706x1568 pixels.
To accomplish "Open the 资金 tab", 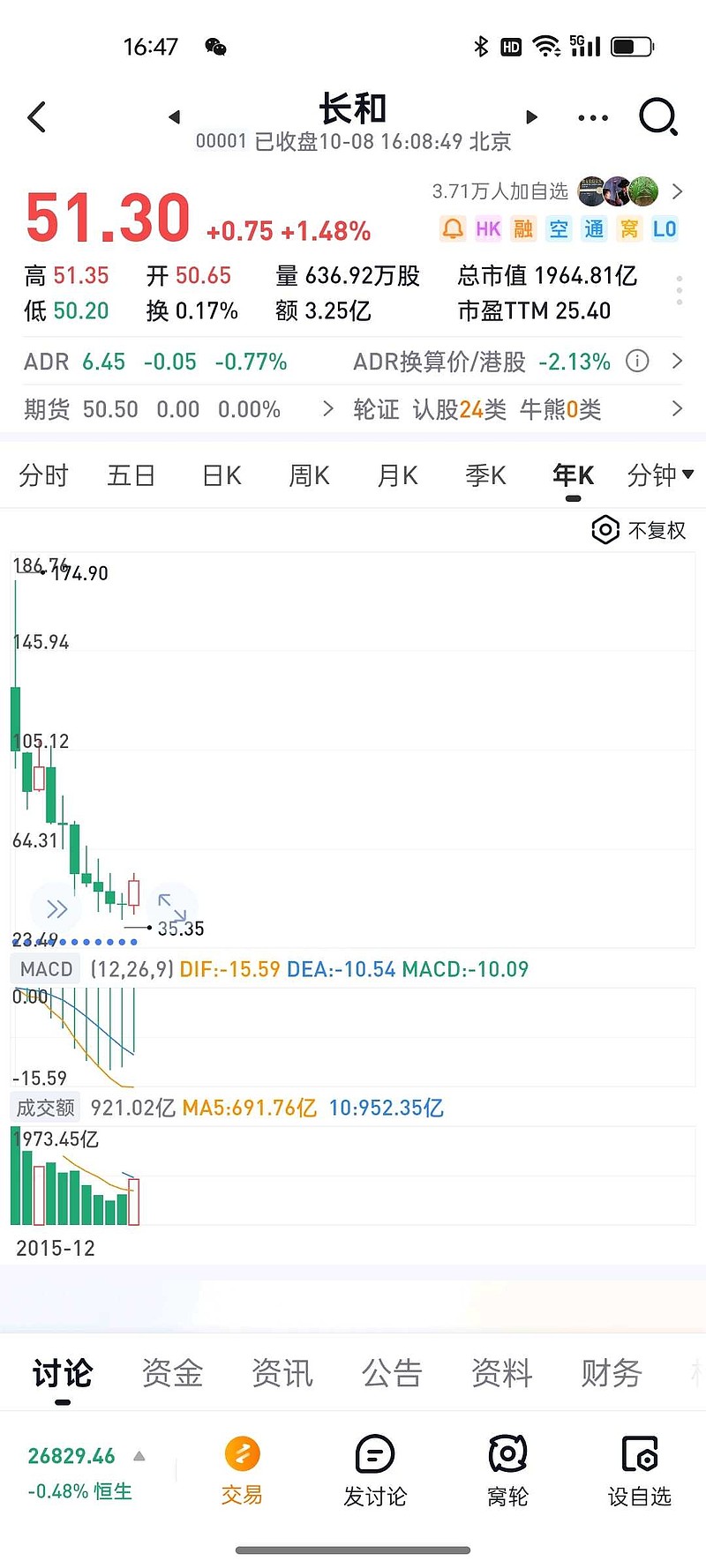I will [172, 1373].
